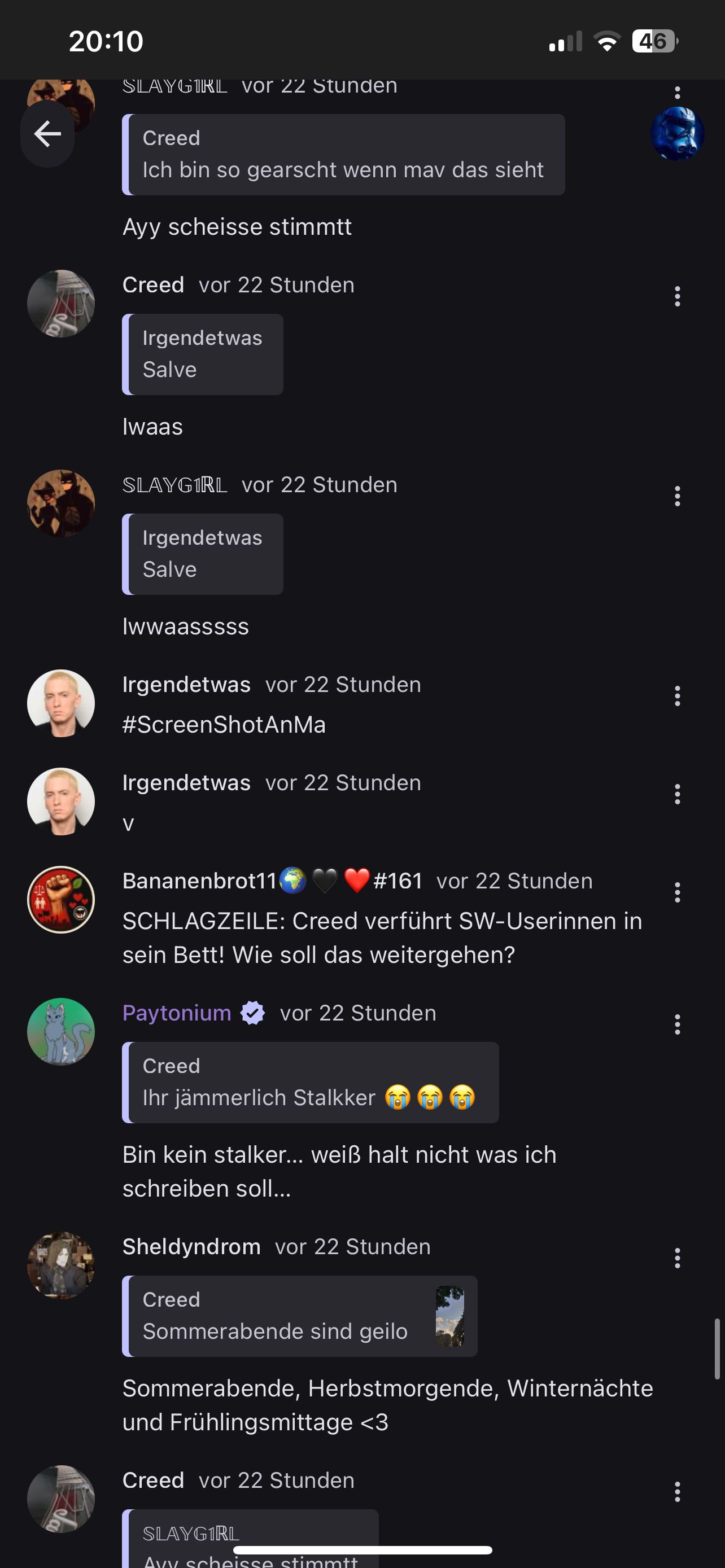Image resolution: width=725 pixels, height=1568 pixels.
Task: Open SLAYGIRL's avatar beside "Iwwaasssss"
Action: point(61,503)
